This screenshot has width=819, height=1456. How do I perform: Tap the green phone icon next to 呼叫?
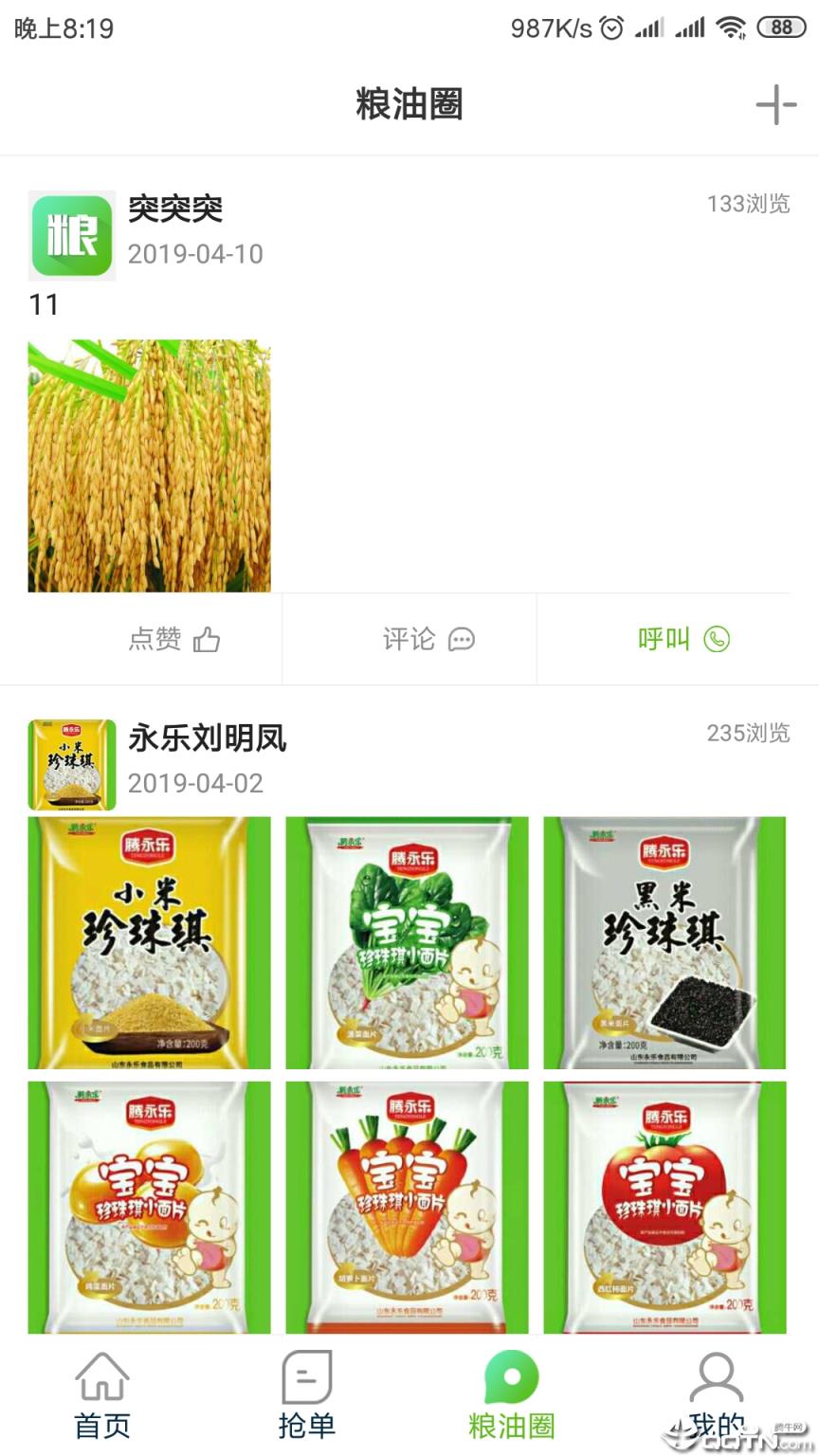point(718,640)
